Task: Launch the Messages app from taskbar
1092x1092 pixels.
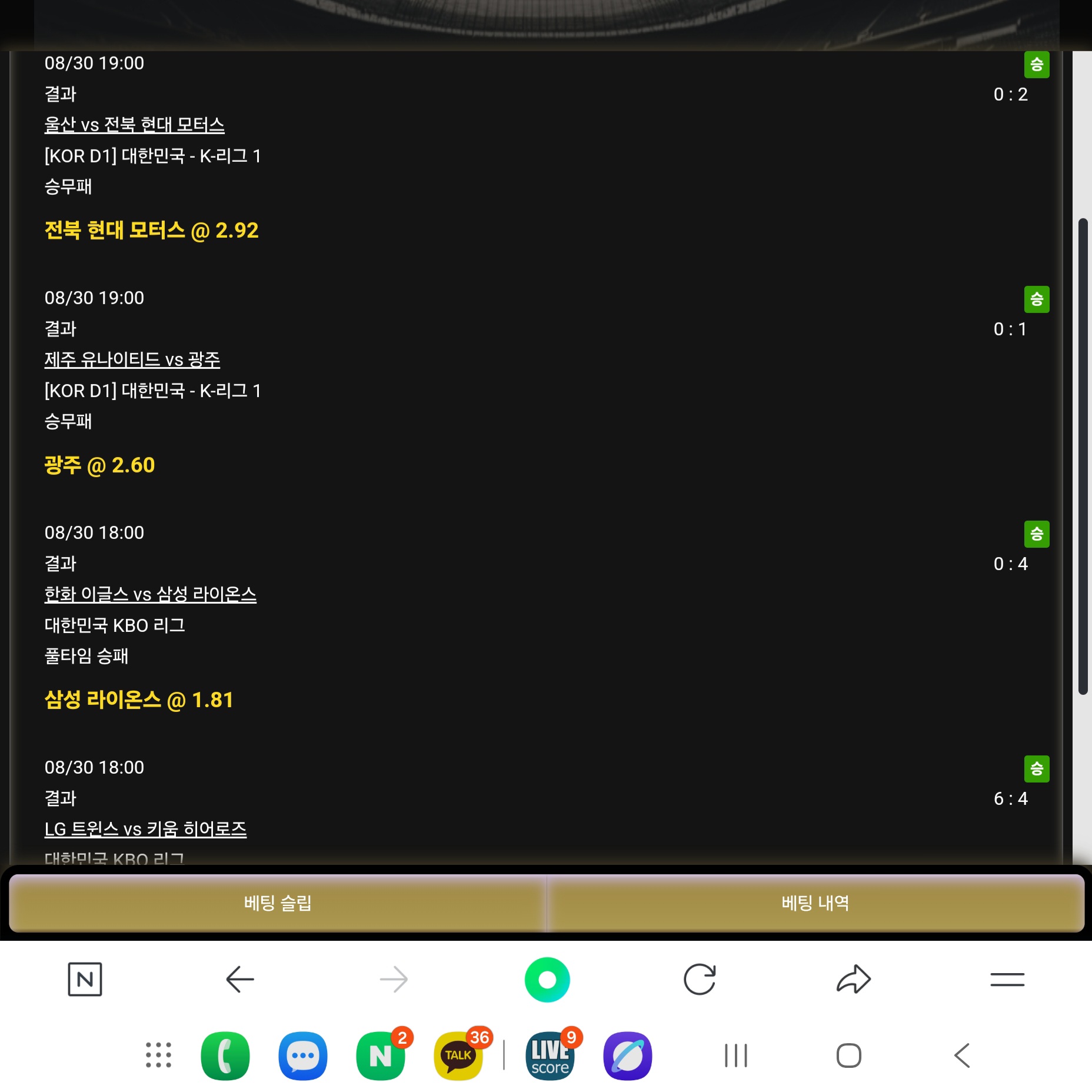Action: click(x=302, y=1056)
